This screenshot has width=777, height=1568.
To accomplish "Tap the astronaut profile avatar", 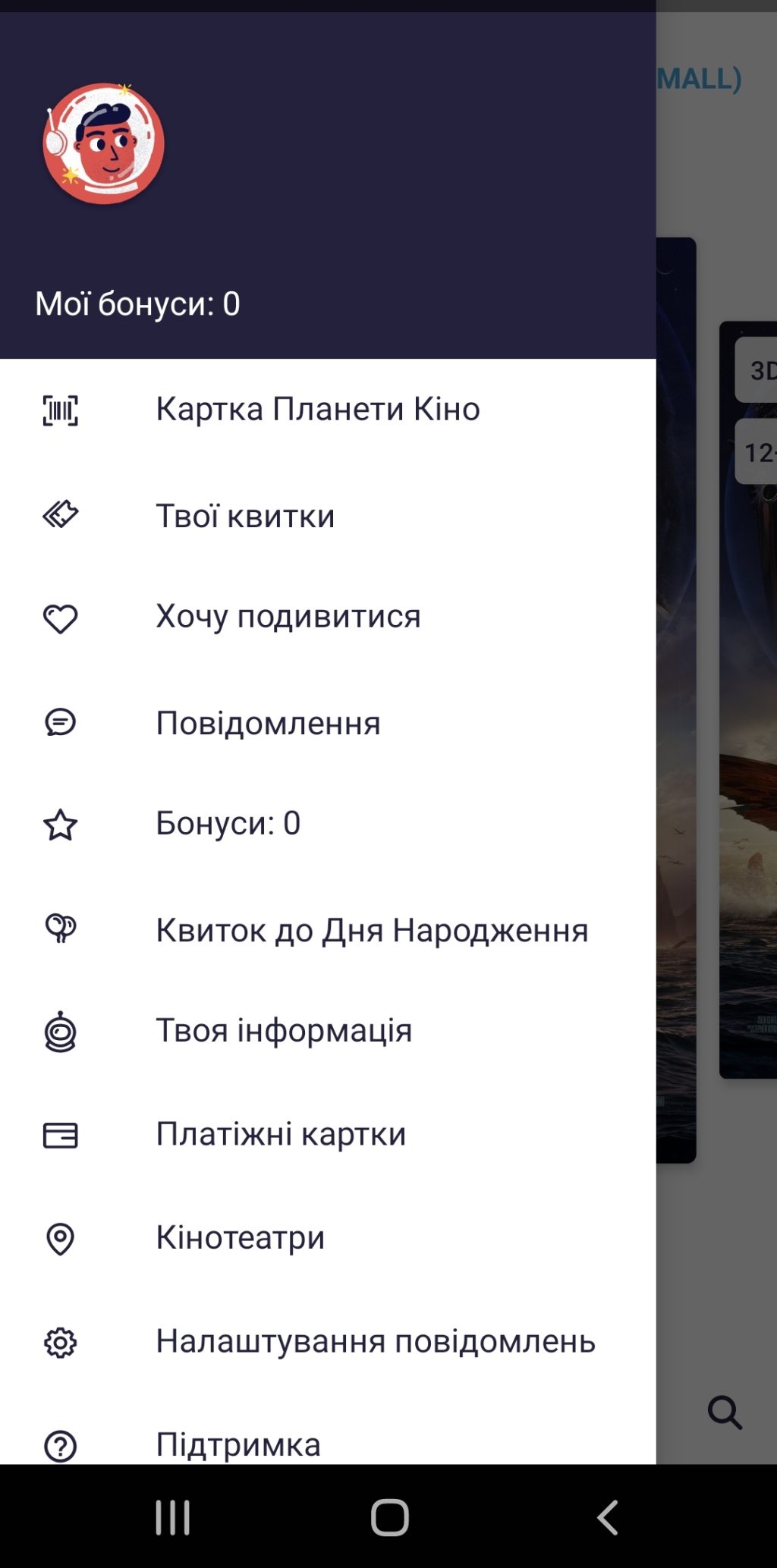I will (x=104, y=143).
